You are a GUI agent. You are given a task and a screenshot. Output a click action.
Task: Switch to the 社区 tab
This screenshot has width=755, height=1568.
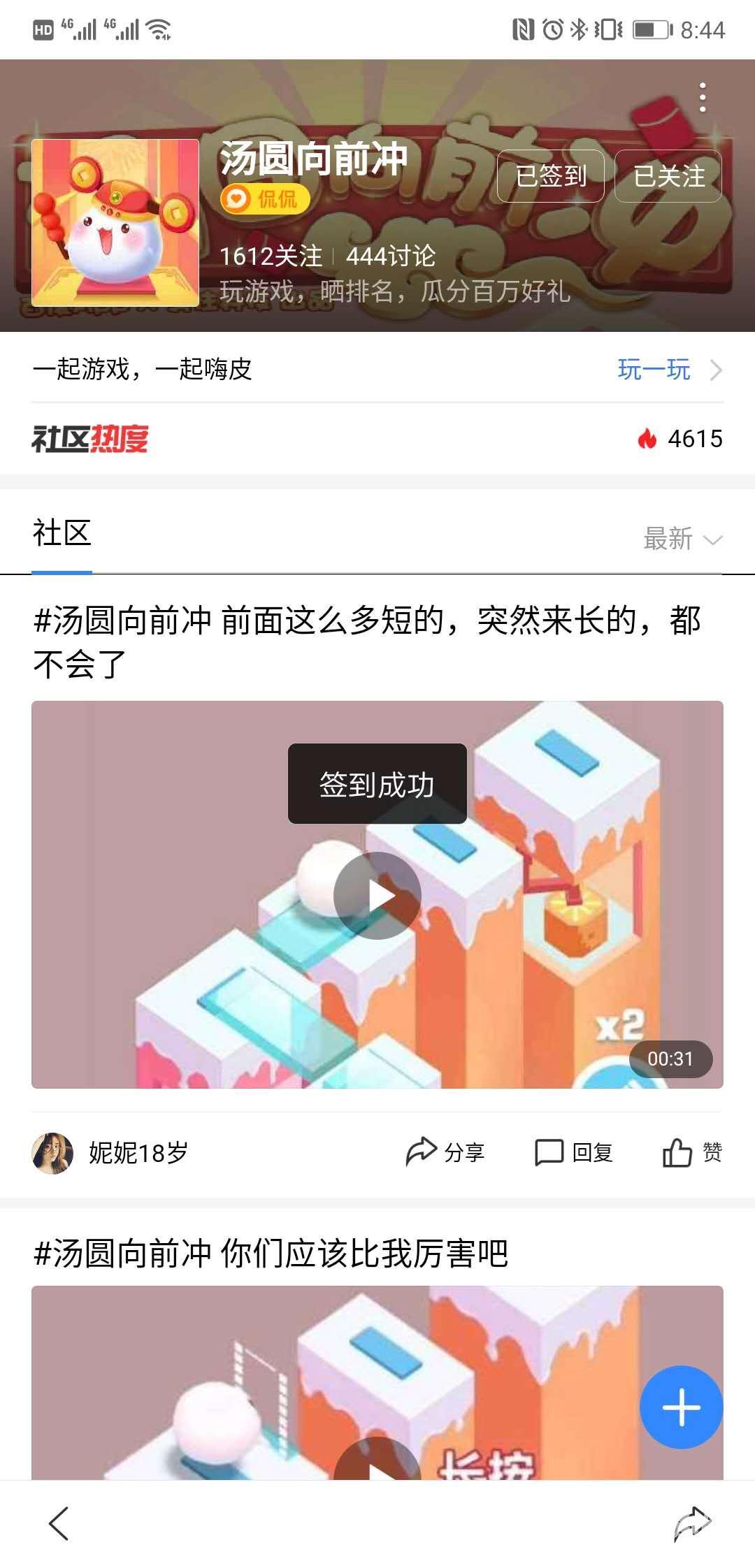62,533
